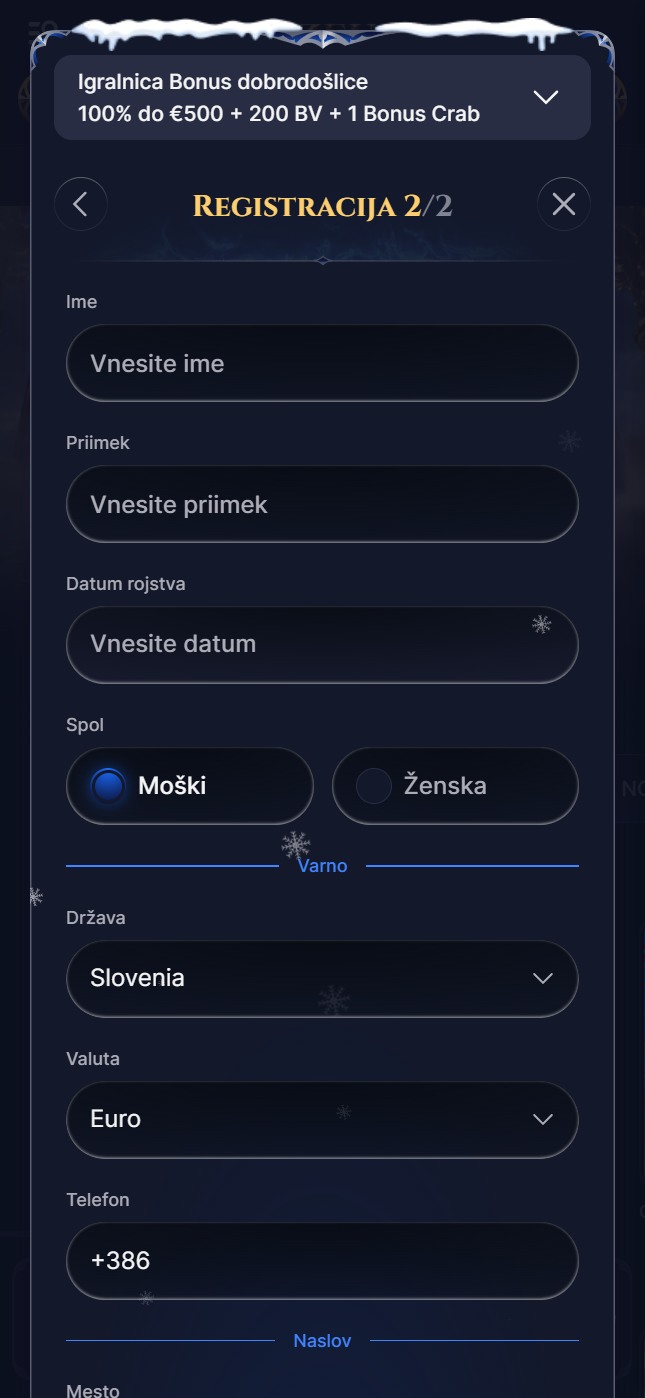
Task: Select Moški as gender
Action: click(190, 786)
